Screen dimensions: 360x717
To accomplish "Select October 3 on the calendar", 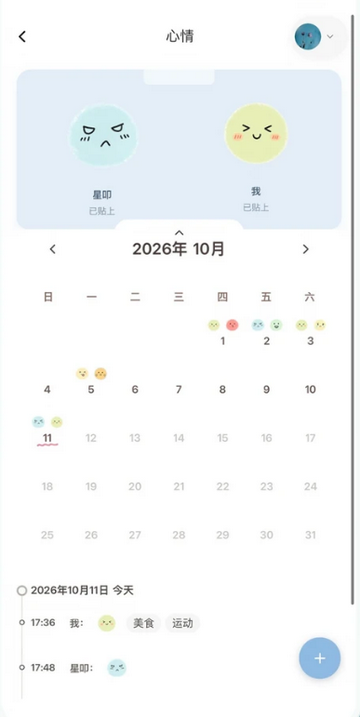I will (310, 334).
